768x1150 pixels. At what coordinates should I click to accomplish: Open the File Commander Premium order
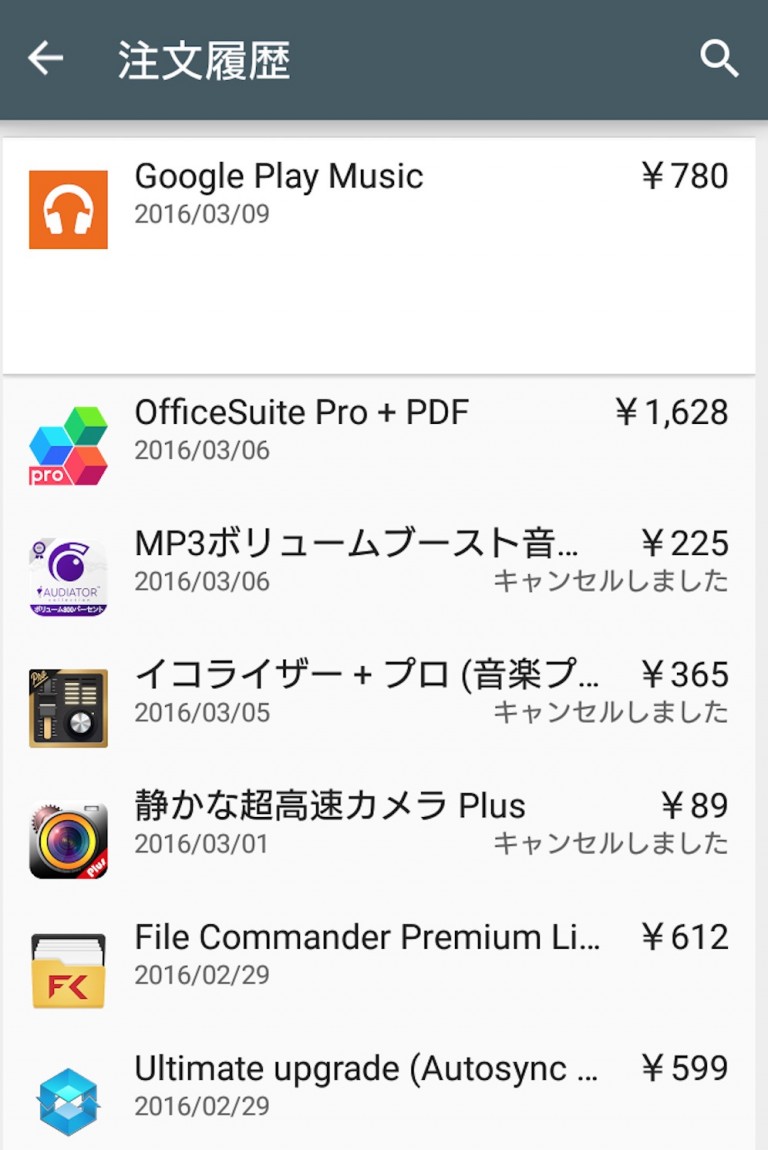379,954
